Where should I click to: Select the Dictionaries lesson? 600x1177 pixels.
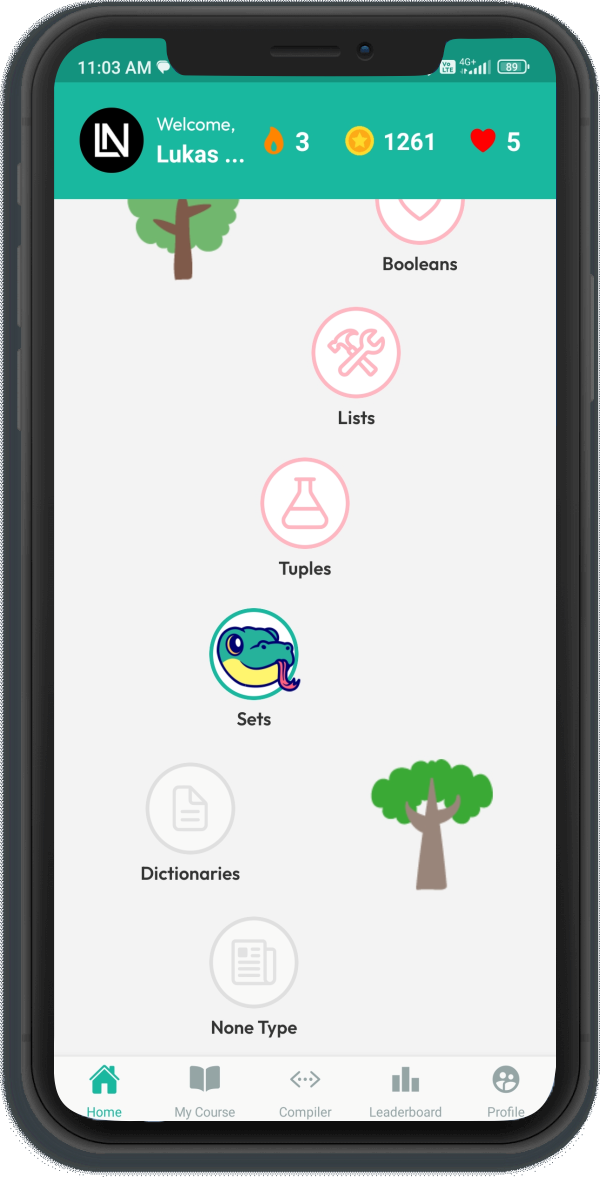[190, 808]
